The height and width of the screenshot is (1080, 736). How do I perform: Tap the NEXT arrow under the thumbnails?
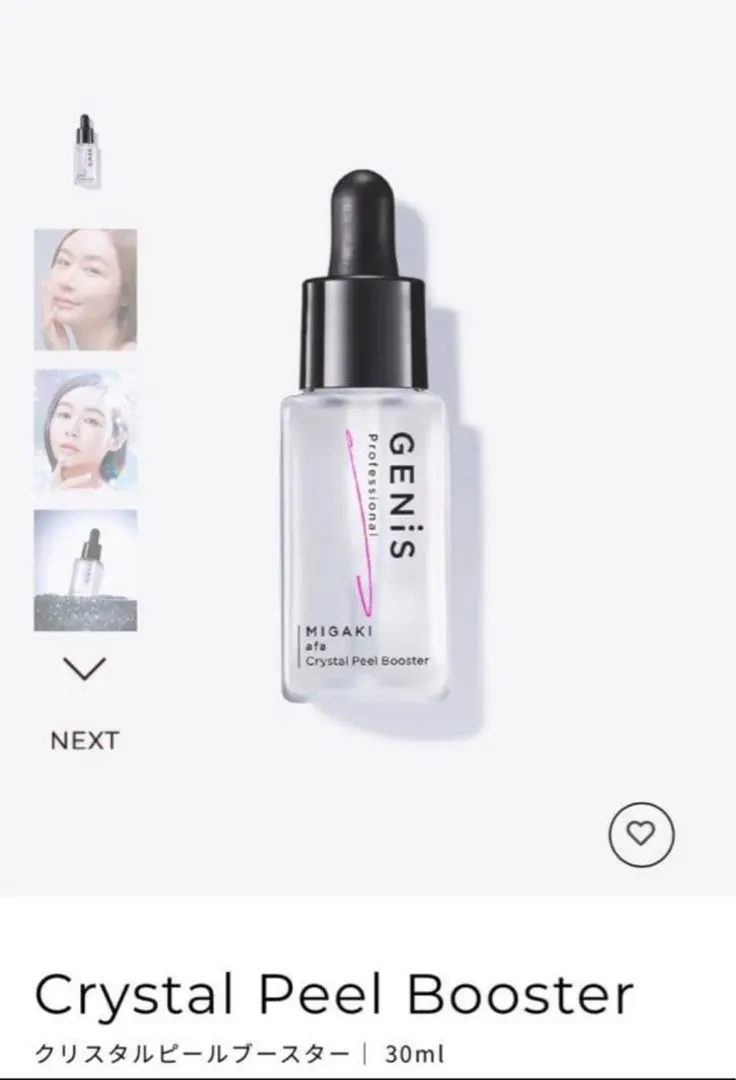pos(84,670)
